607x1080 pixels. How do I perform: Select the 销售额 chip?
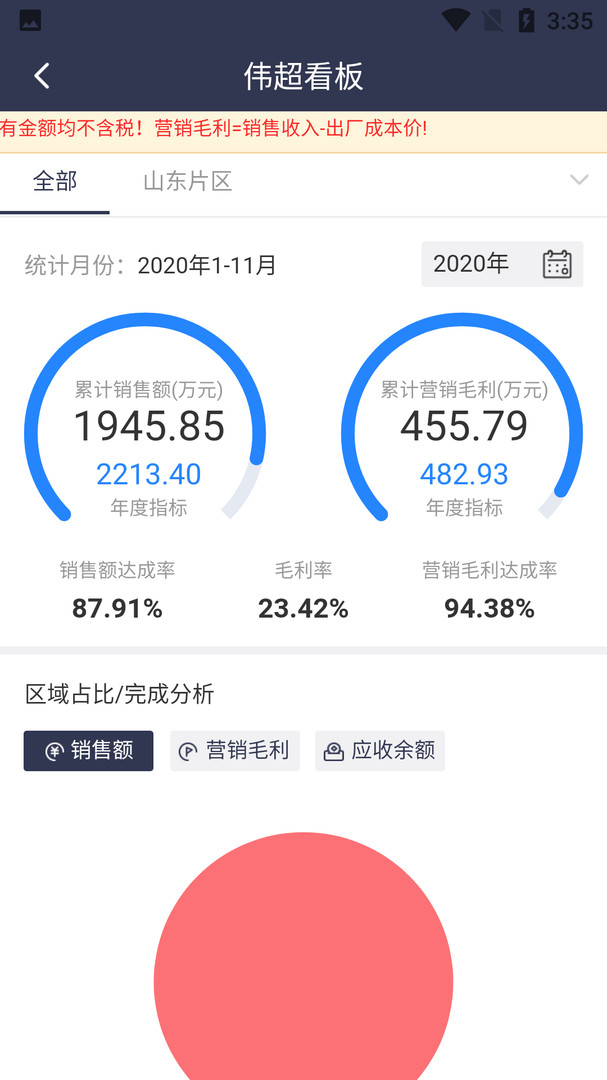point(89,751)
